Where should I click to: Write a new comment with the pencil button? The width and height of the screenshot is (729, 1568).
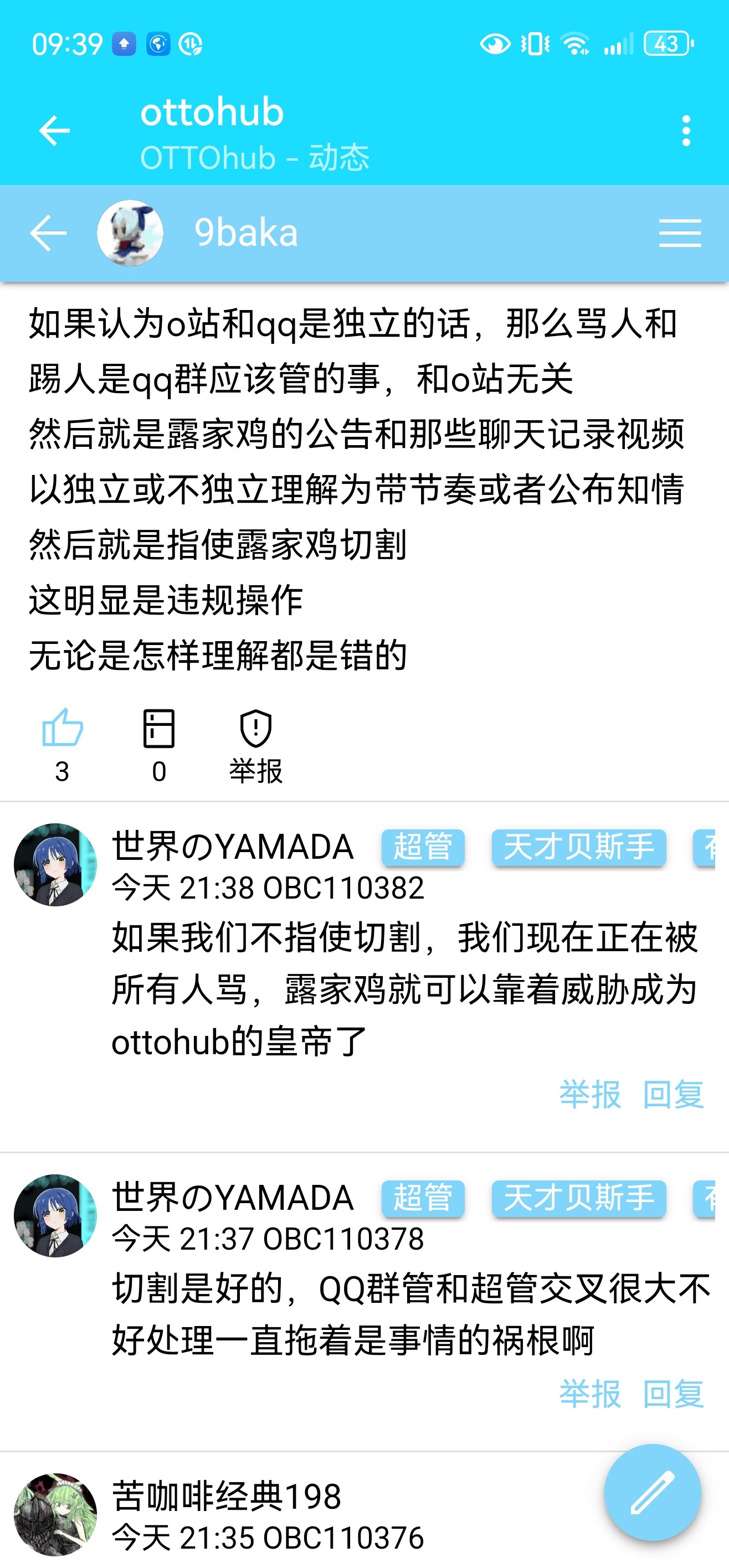click(652, 1492)
